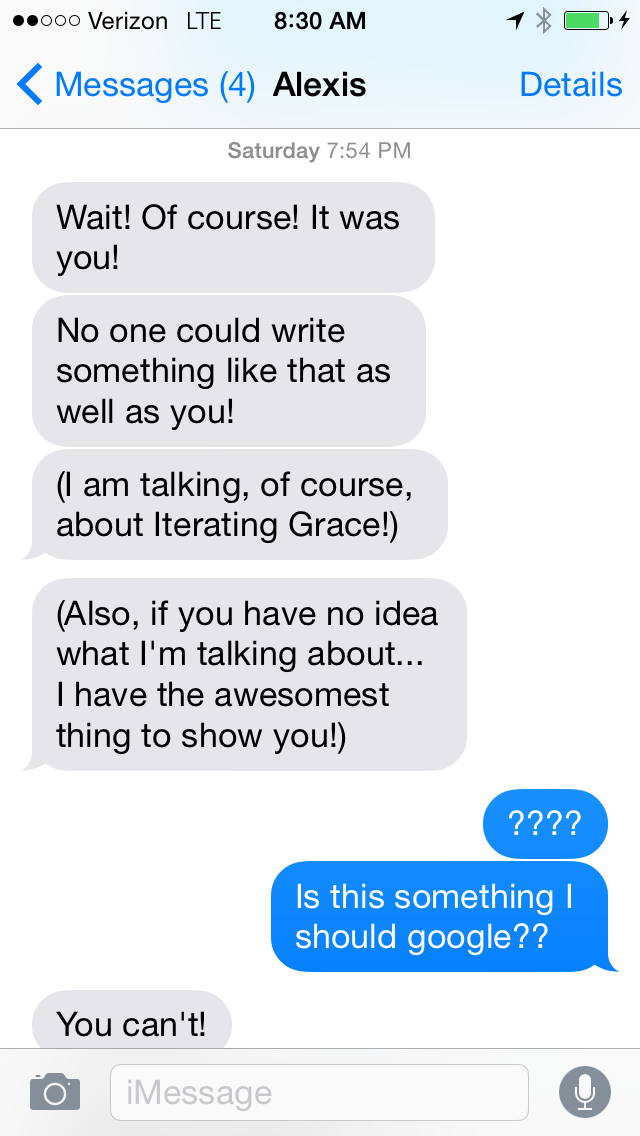Focus the iMessage text field
The height and width of the screenshot is (1136, 640).
[320, 1093]
